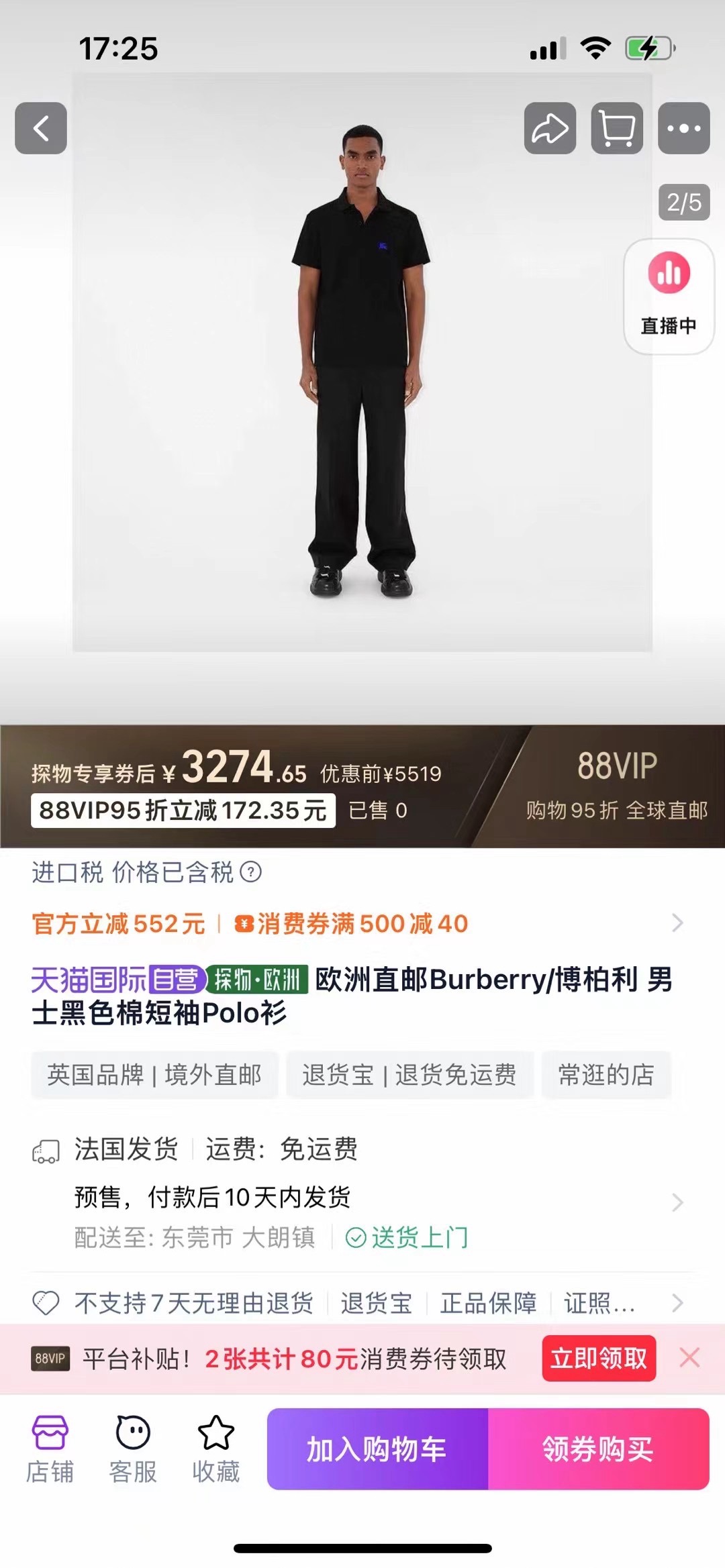Contact 客服 customer service
The height and width of the screenshot is (1568, 725).
(133, 1449)
